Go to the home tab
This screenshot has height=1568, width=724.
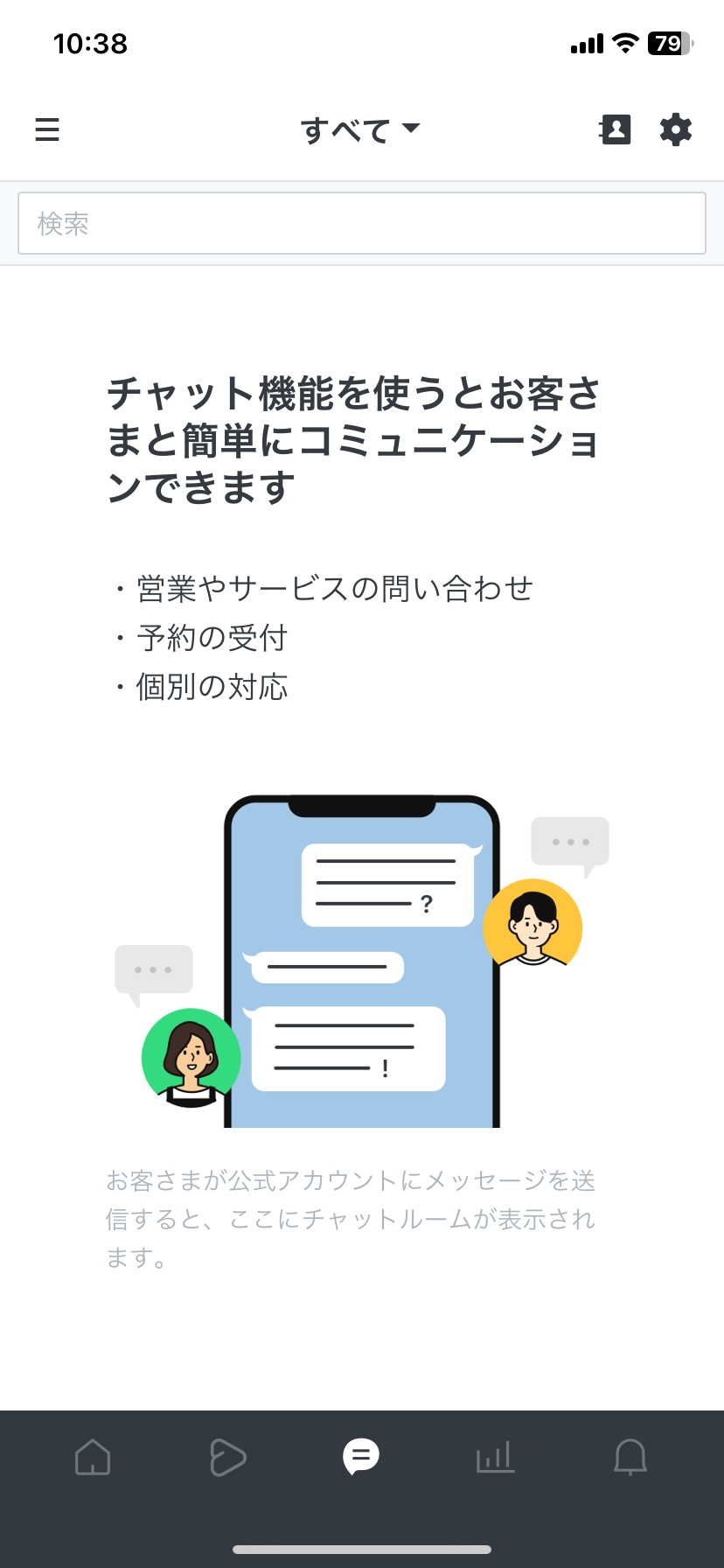[93, 1457]
